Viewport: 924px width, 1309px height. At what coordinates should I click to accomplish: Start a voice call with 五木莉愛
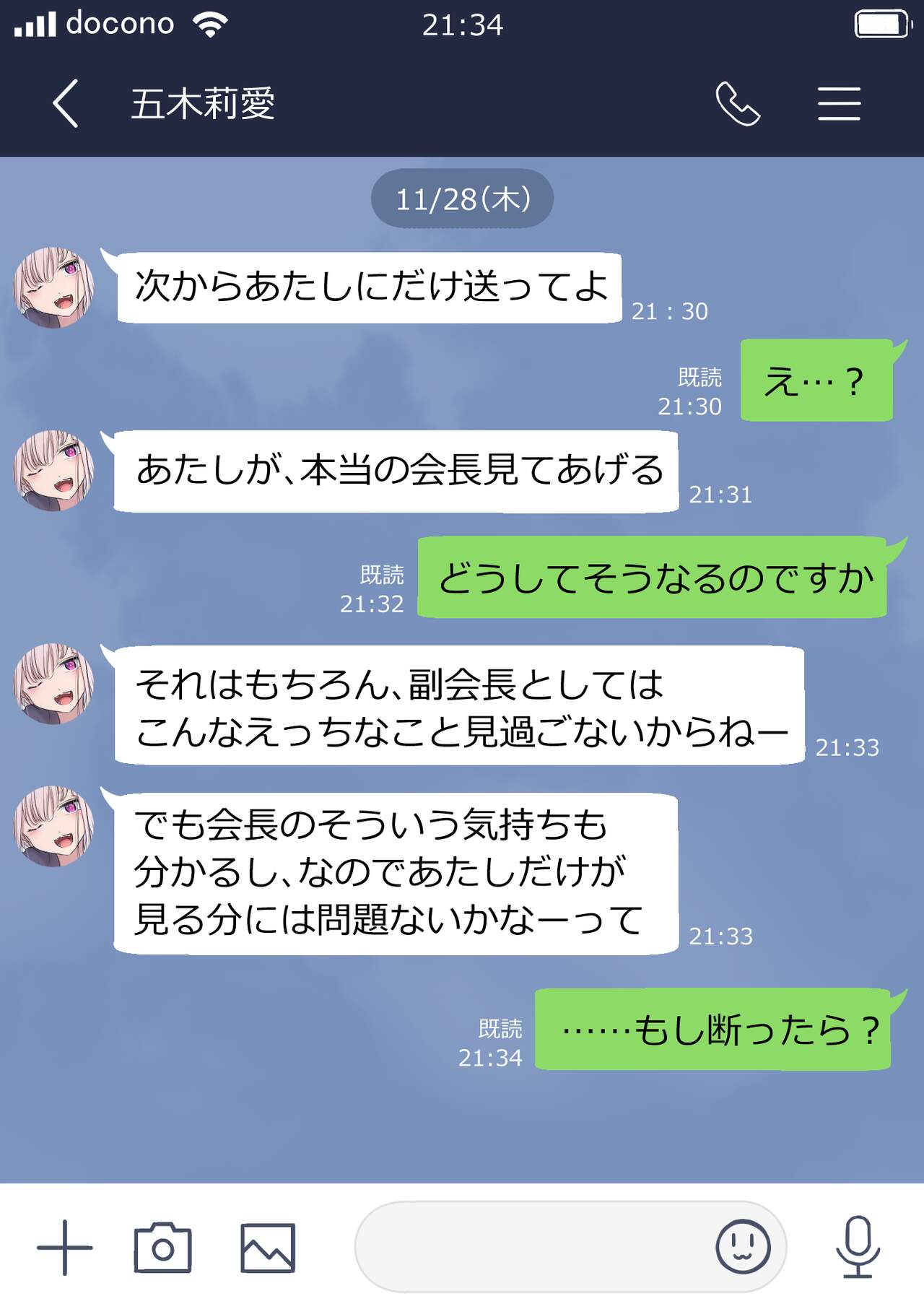click(x=737, y=104)
